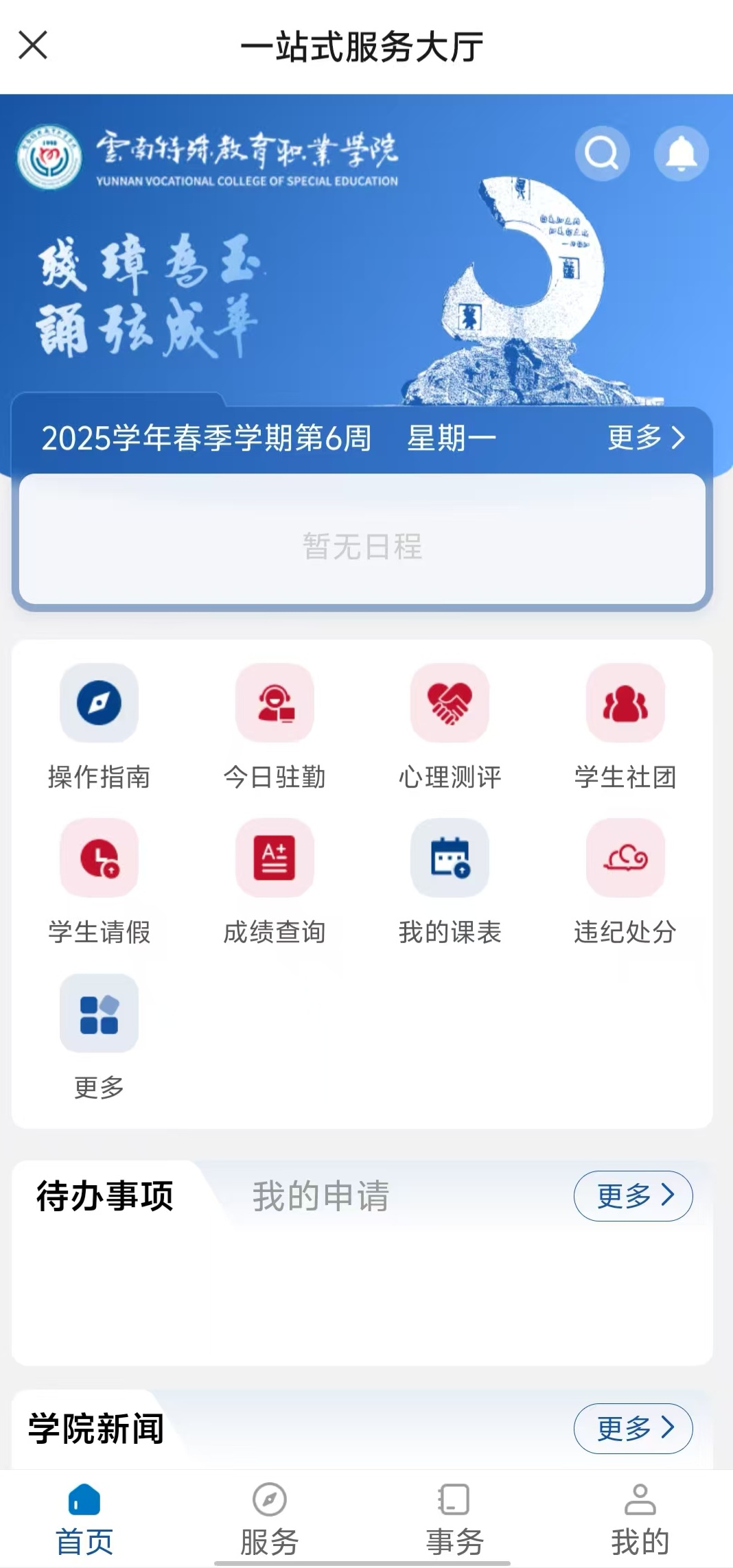
Task: Switch to the 我的申请 tab
Action: 321,1197
